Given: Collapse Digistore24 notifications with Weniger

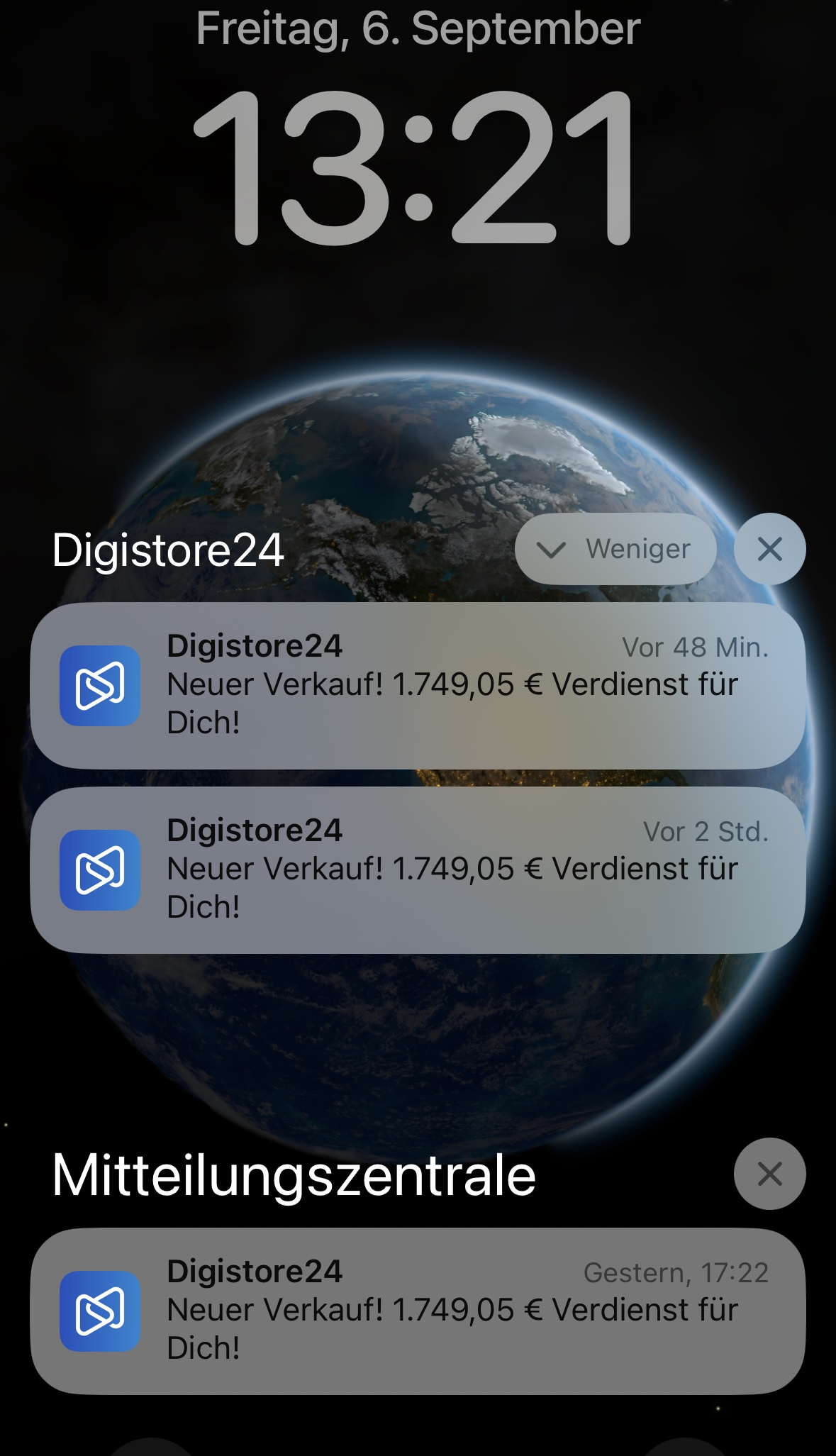Looking at the screenshot, I should (615, 549).
